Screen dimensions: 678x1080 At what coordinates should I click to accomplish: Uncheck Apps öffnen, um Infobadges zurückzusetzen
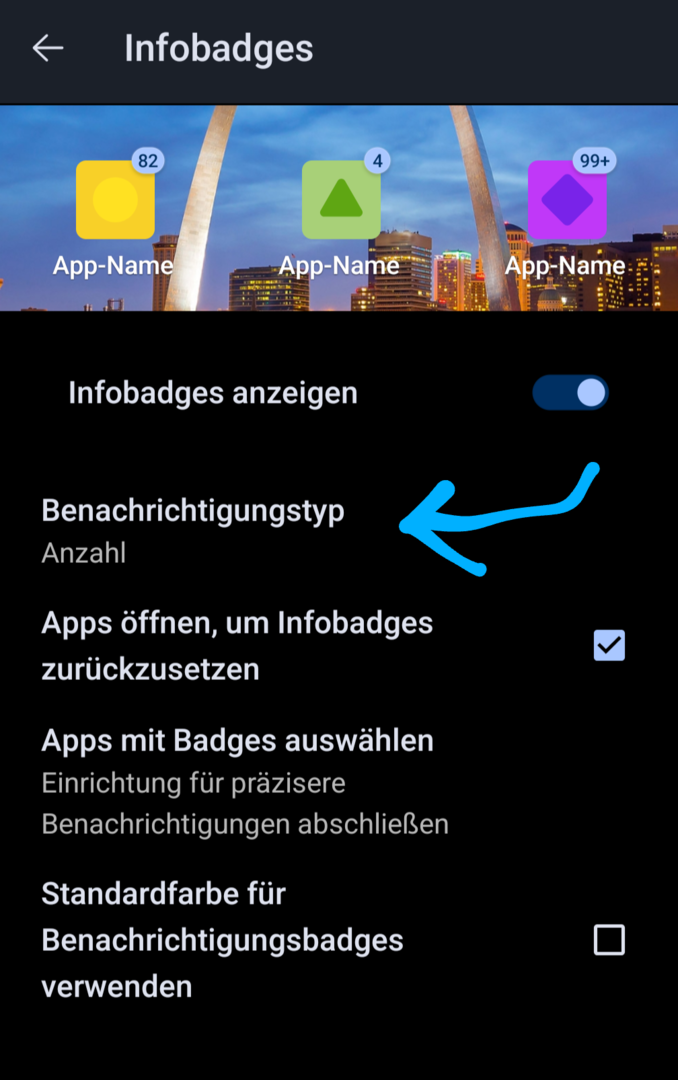609,645
